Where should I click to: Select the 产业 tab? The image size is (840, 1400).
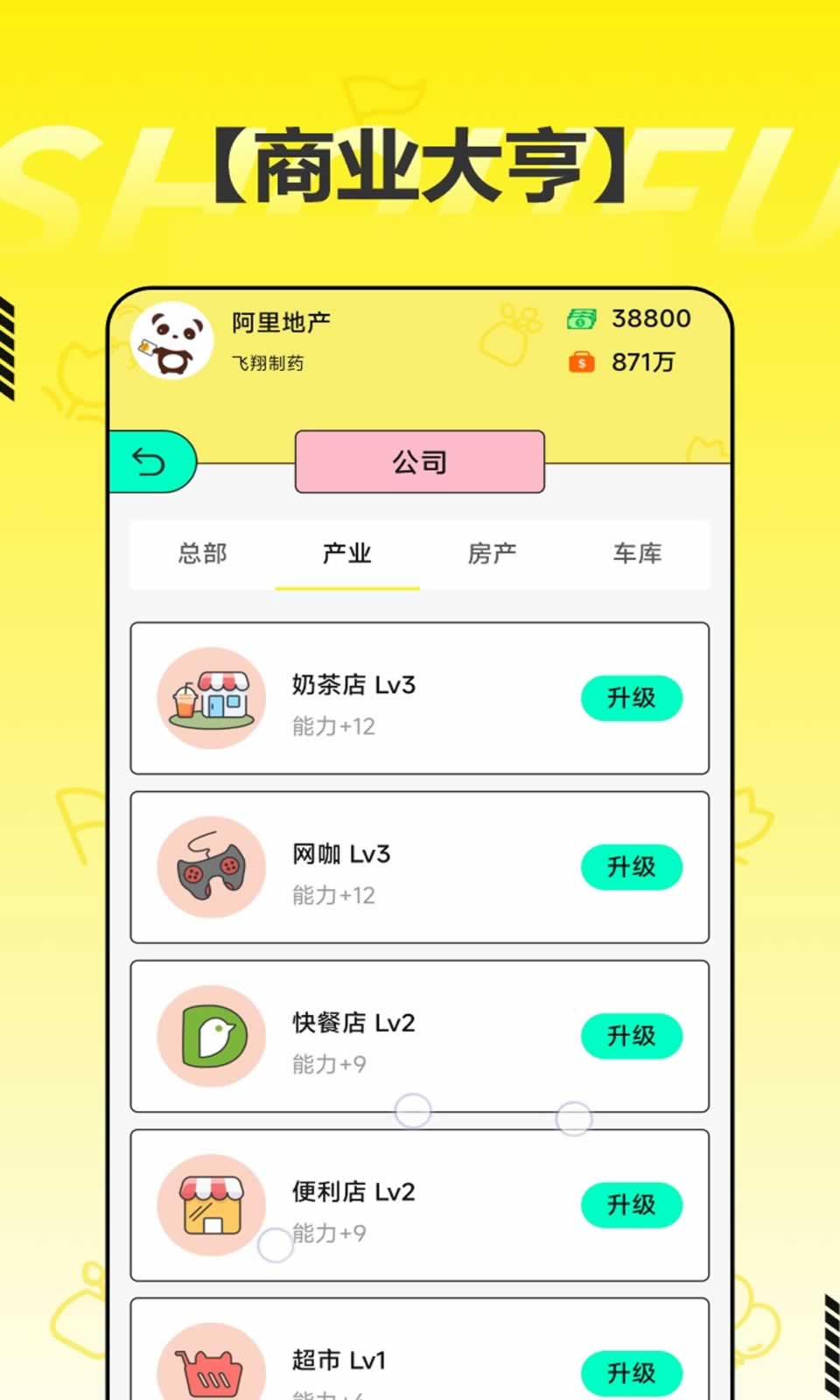tap(347, 554)
